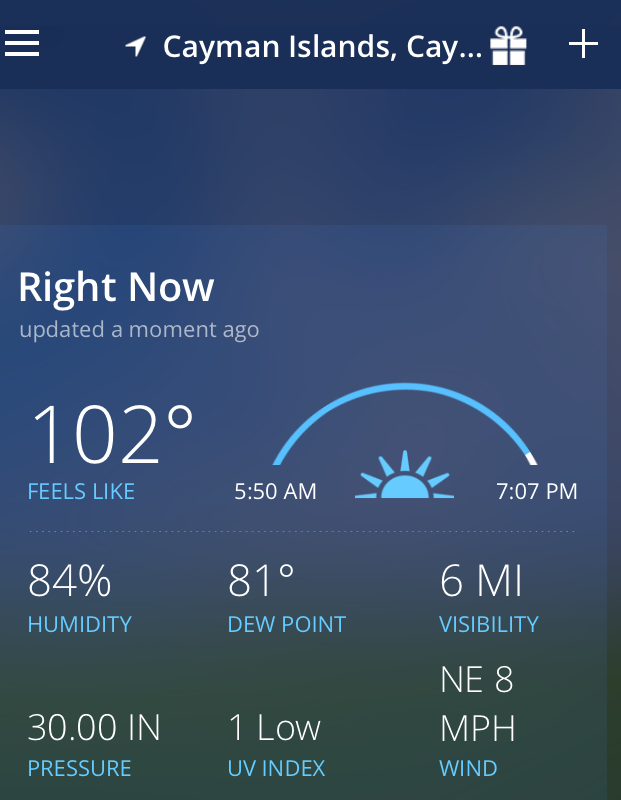Screen dimensions: 621x800
Task: Open the gift box icon
Action: pos(508,46)
